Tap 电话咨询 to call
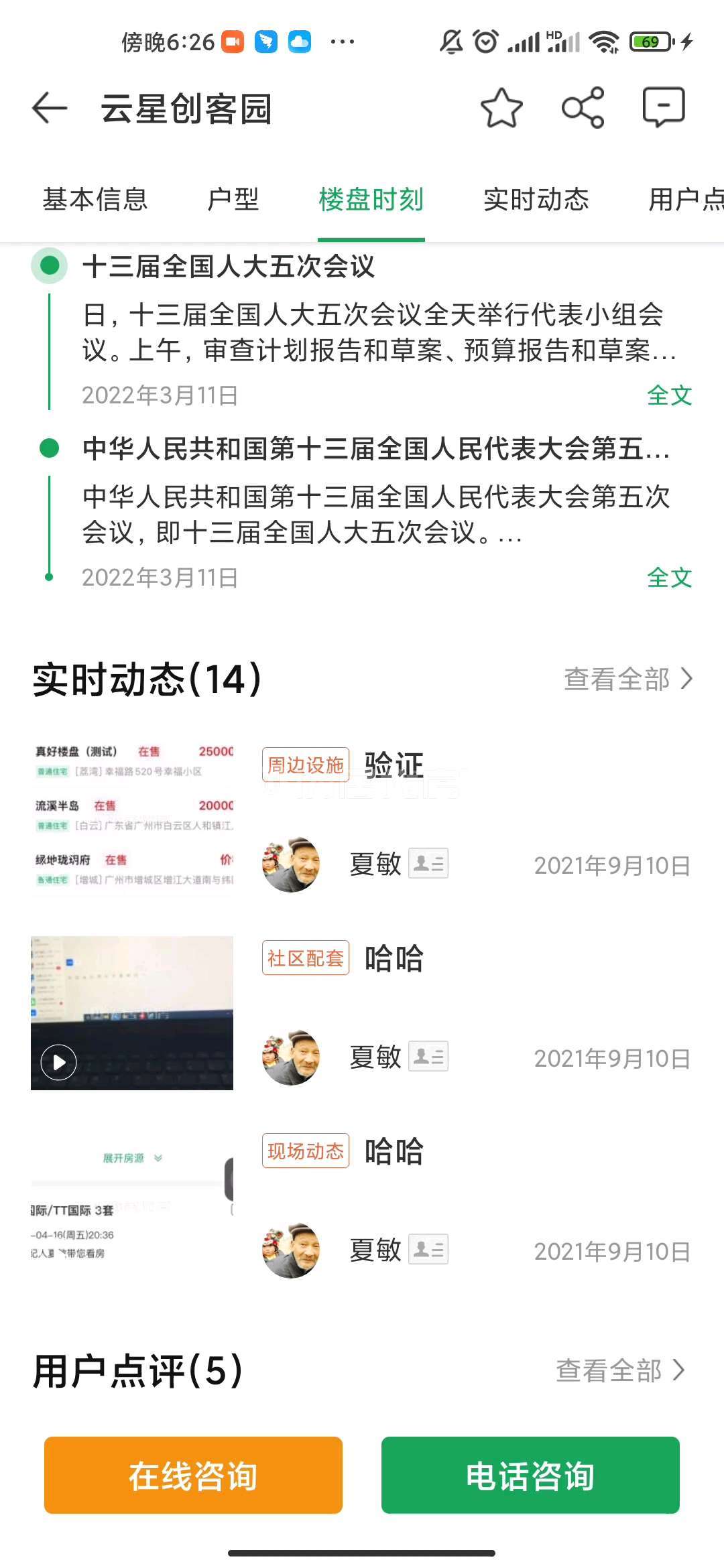The width and height of the screenshot is (724, 1568). coord(530,1475)
